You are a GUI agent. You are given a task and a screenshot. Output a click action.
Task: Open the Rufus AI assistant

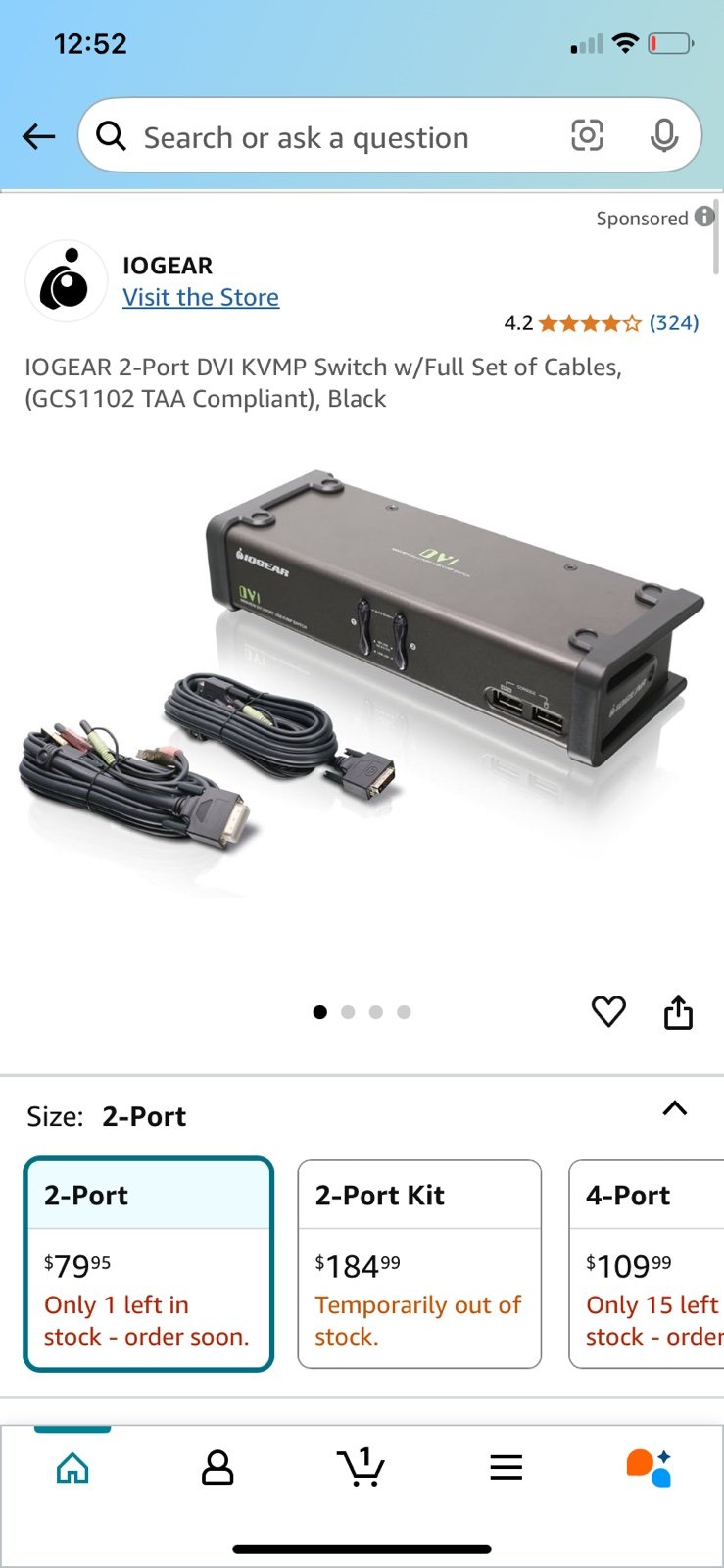click(x=649, y=1467)
